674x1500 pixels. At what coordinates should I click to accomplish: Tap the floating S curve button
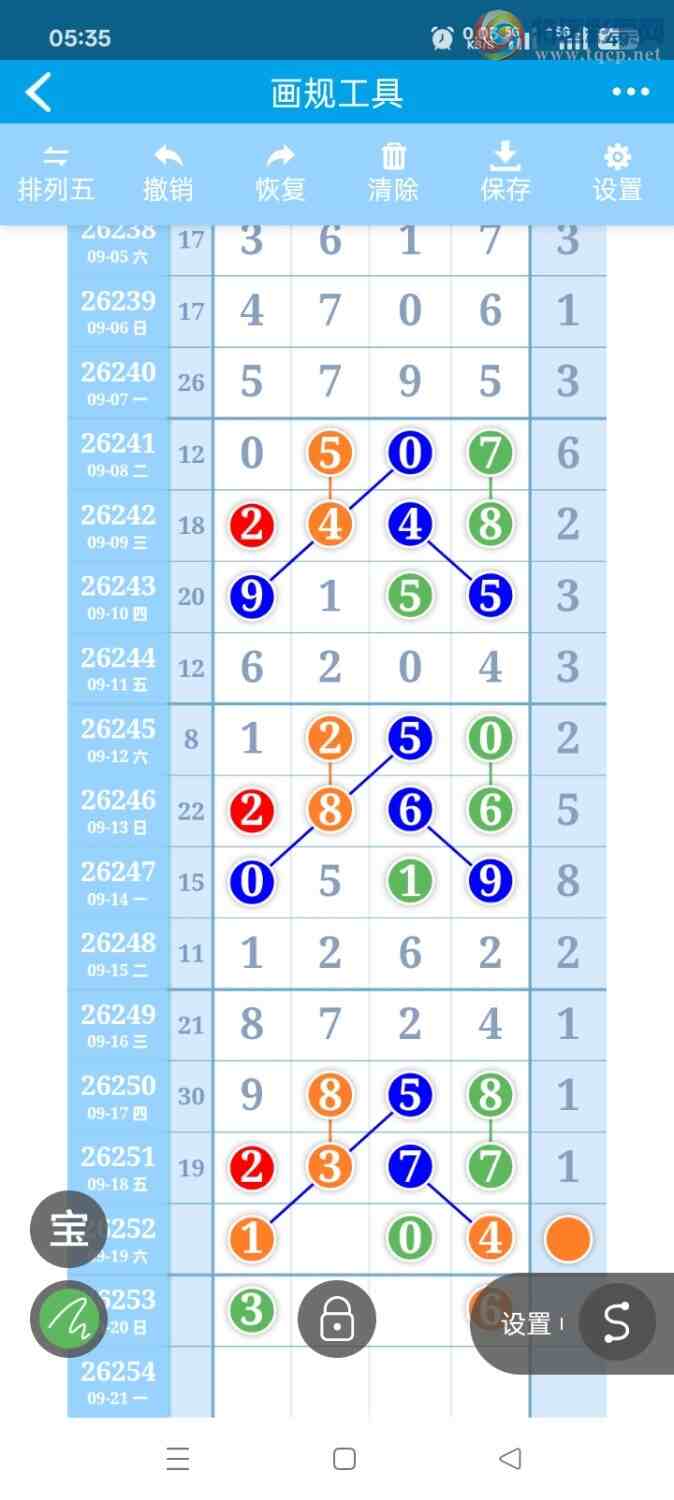617,1322
